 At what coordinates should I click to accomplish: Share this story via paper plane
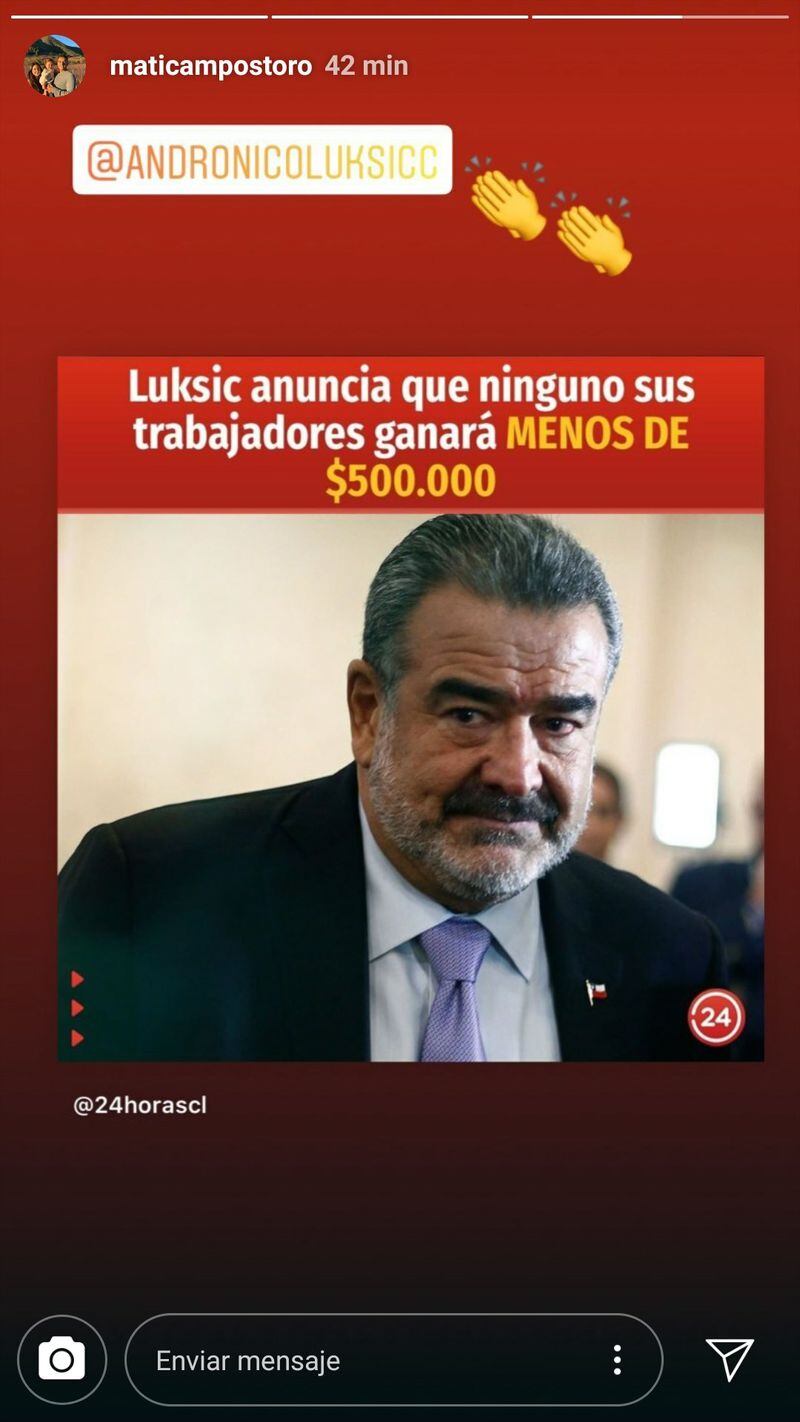click(730, 1359)
